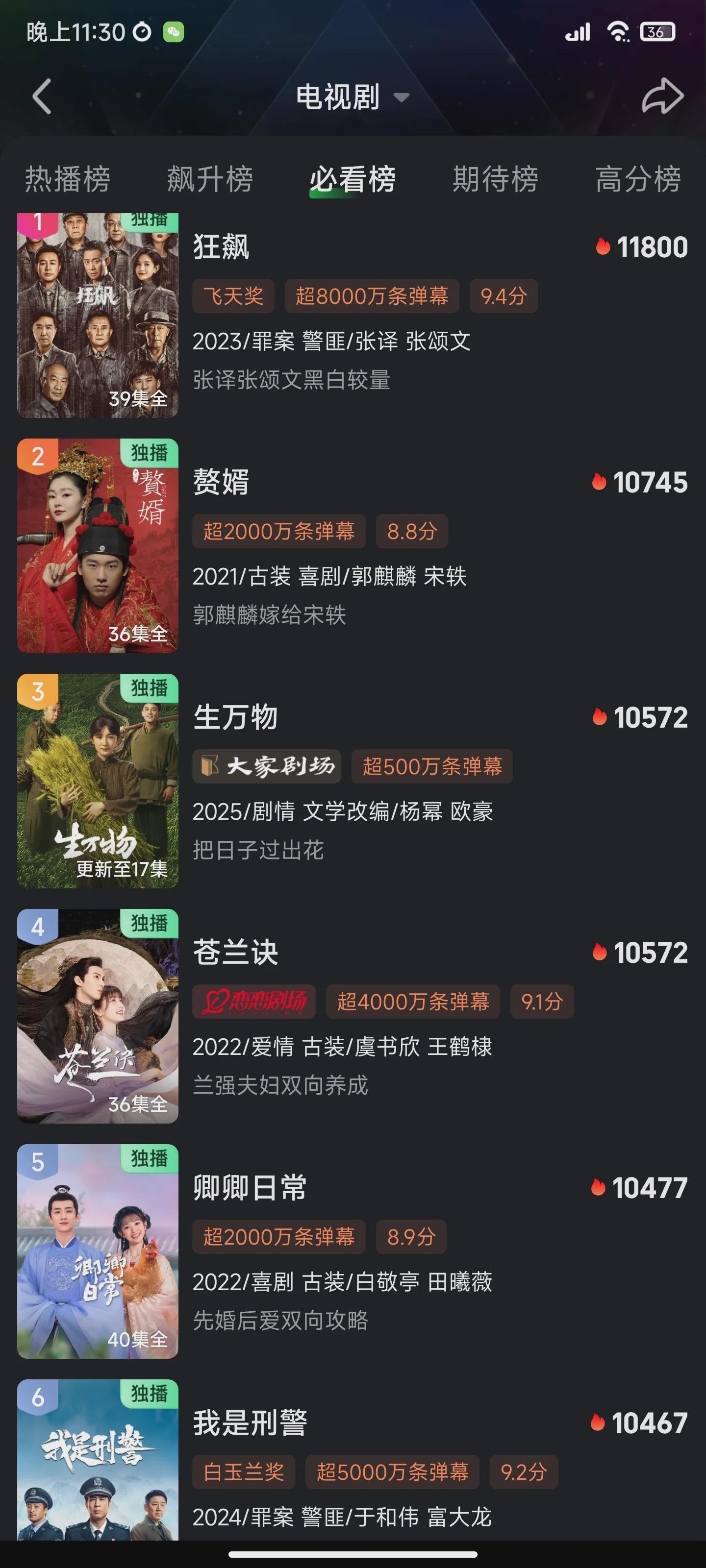Switch to the 期待榜 tab
706x1568 pixels.
click(x=495, y=179)
